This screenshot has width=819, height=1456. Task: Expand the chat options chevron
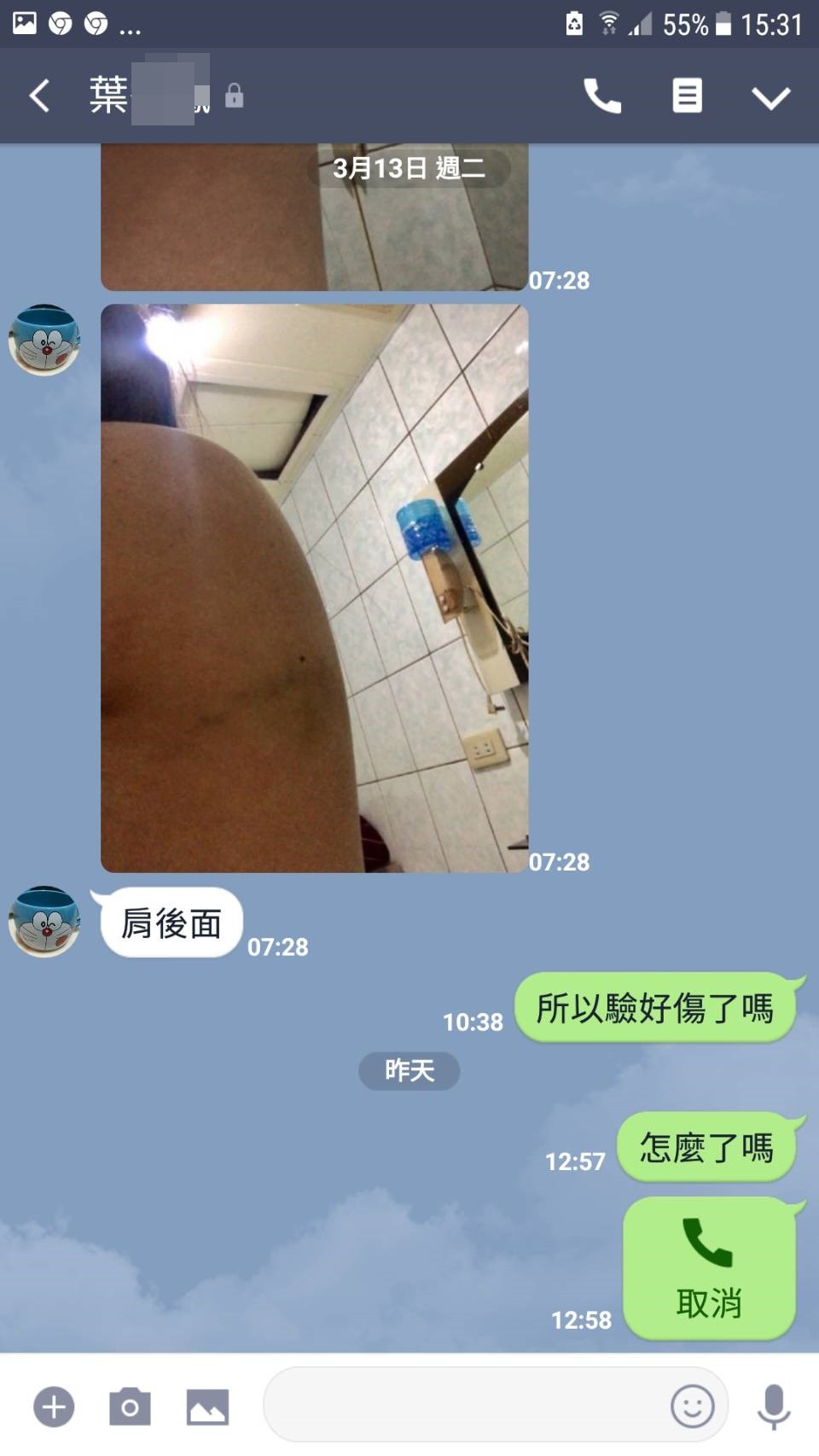(770, 96)
